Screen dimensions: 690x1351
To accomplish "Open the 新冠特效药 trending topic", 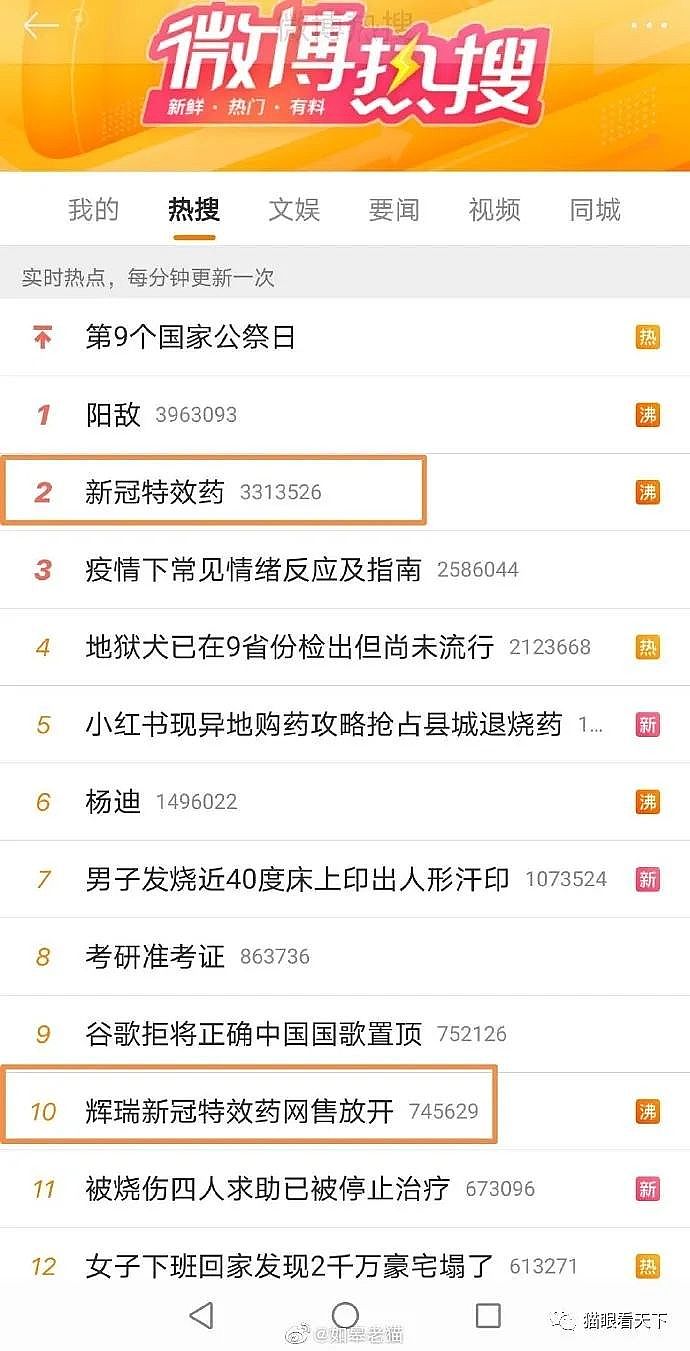I will click(345, 492).
